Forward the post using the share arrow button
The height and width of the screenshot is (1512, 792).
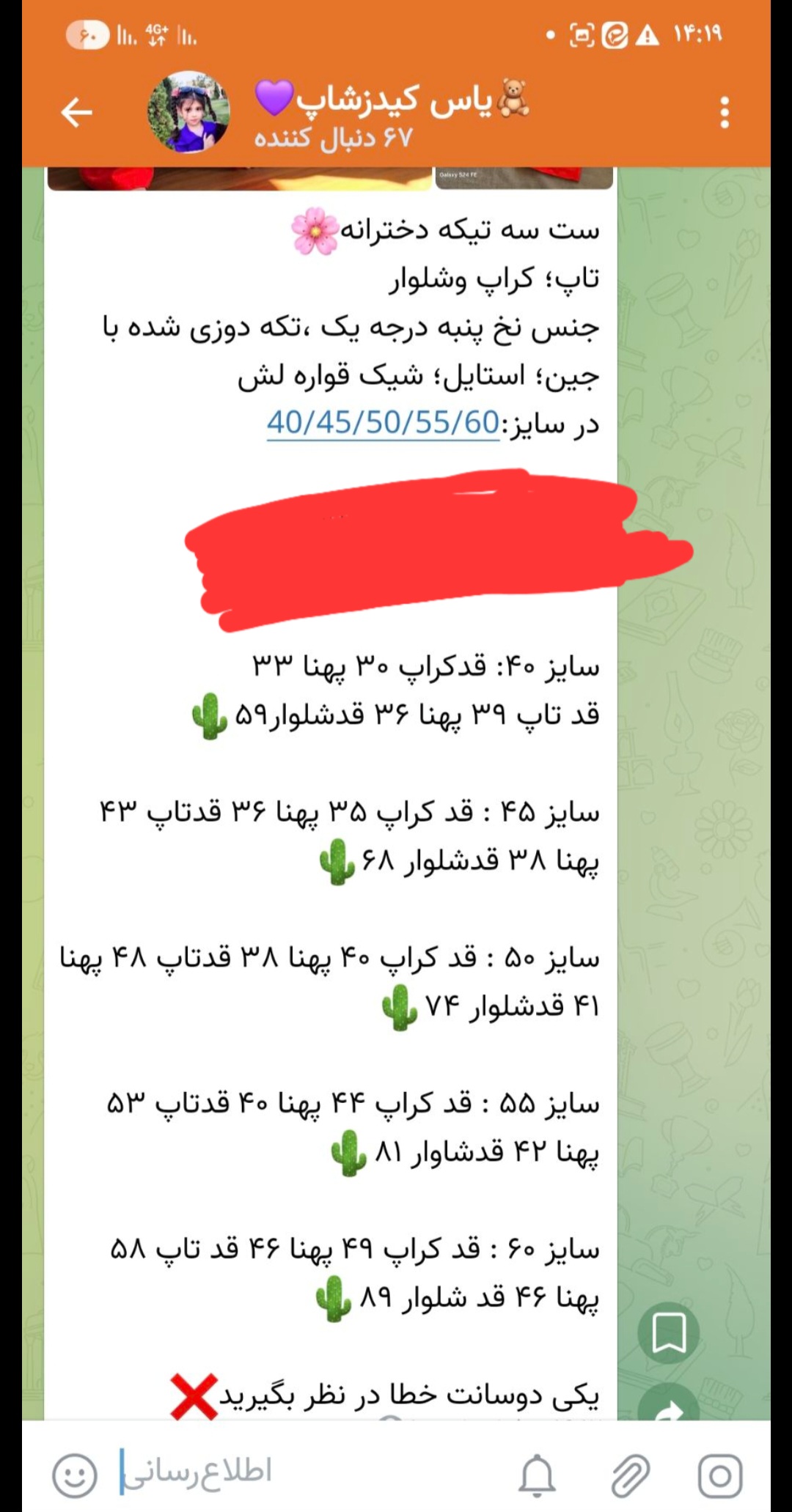pyautogui.click(x=668, y=1406)
